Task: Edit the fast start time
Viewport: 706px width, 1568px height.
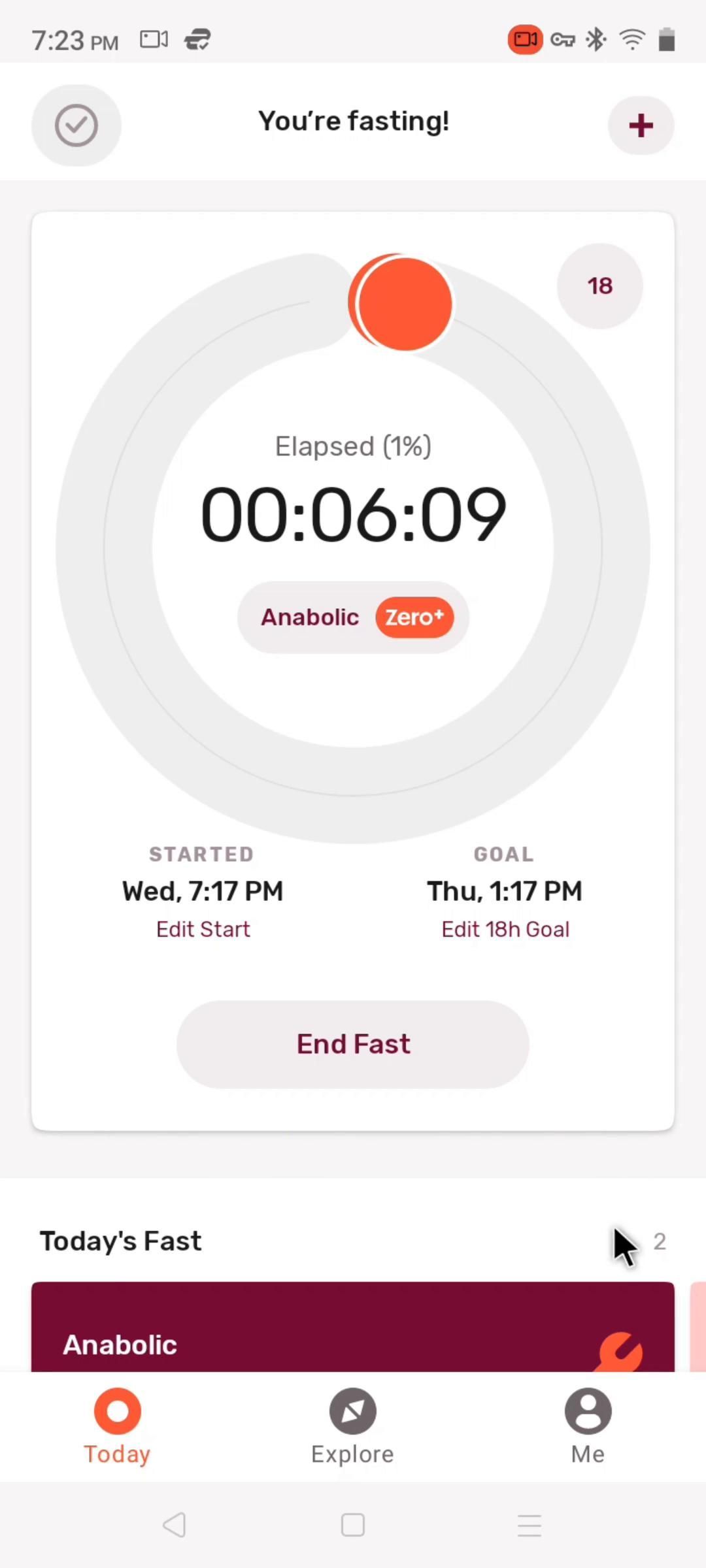Action: (203, 929)
